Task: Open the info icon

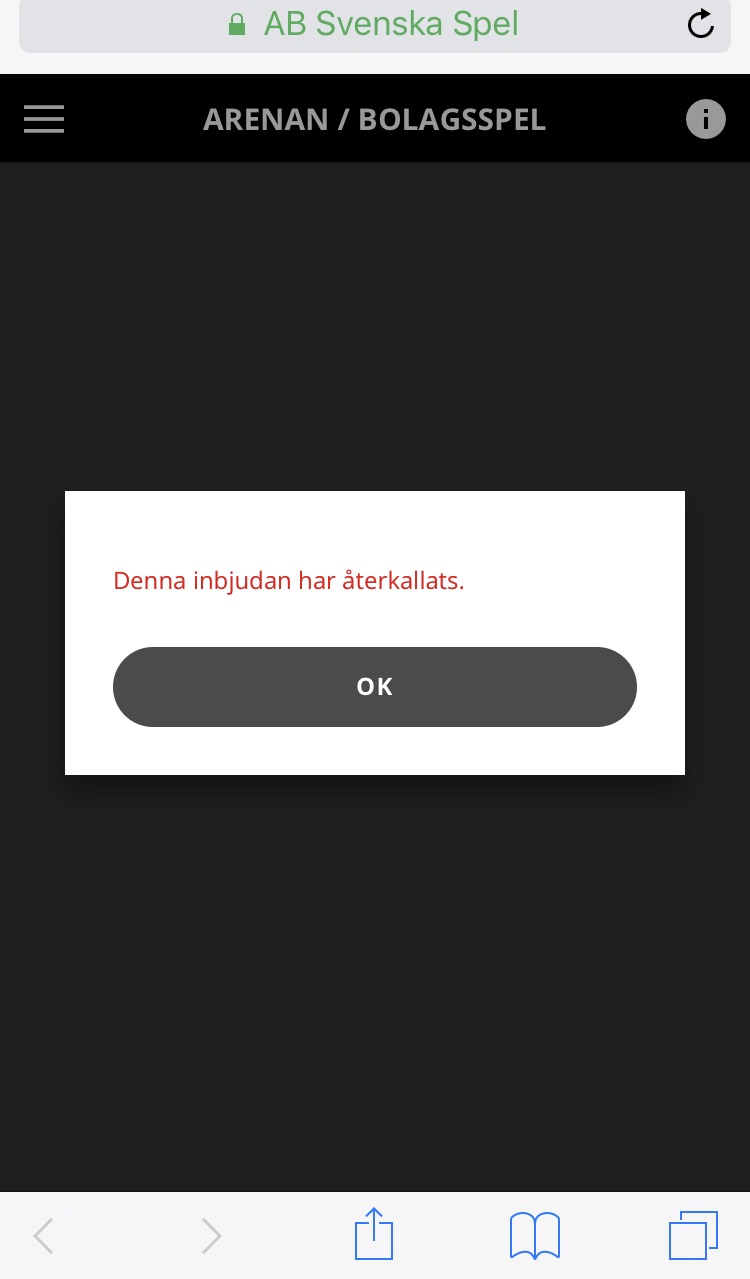Action: pyautogui.click(x=705, y=120)
